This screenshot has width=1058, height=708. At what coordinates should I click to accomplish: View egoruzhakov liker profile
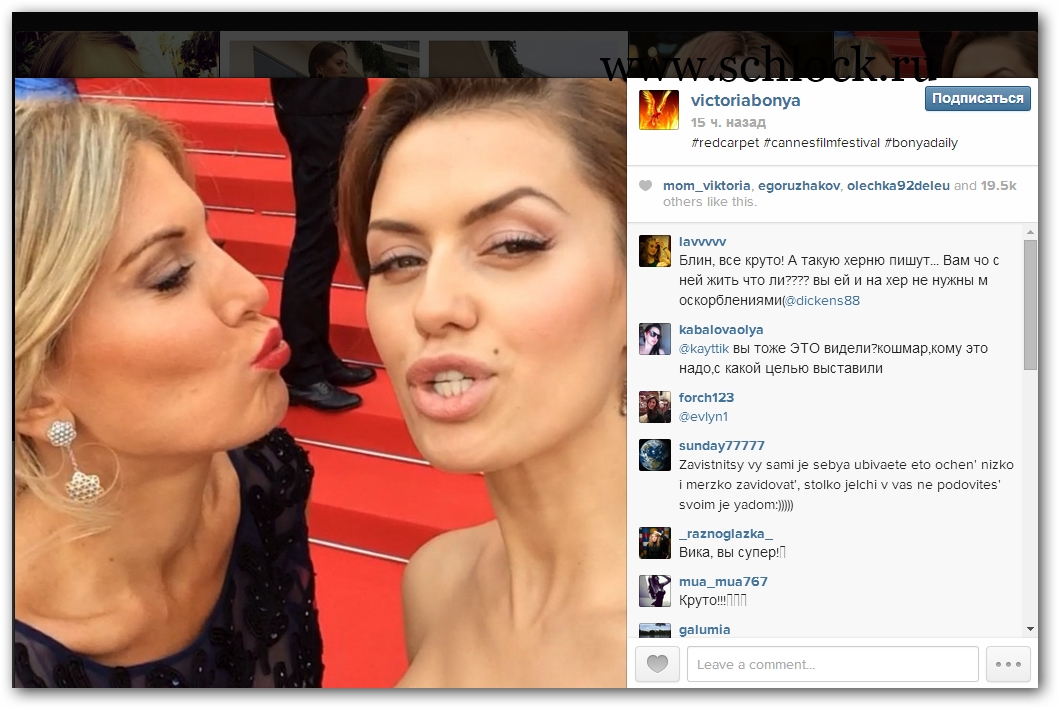(x=797, y=186)
